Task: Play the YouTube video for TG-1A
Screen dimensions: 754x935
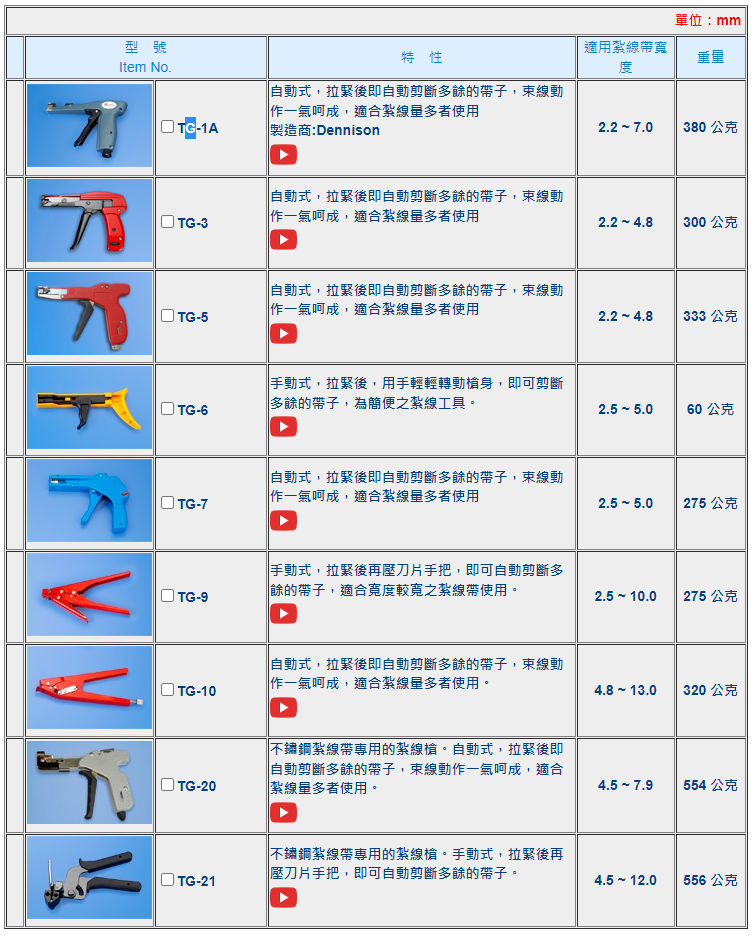Action: (x=283, y=155)
